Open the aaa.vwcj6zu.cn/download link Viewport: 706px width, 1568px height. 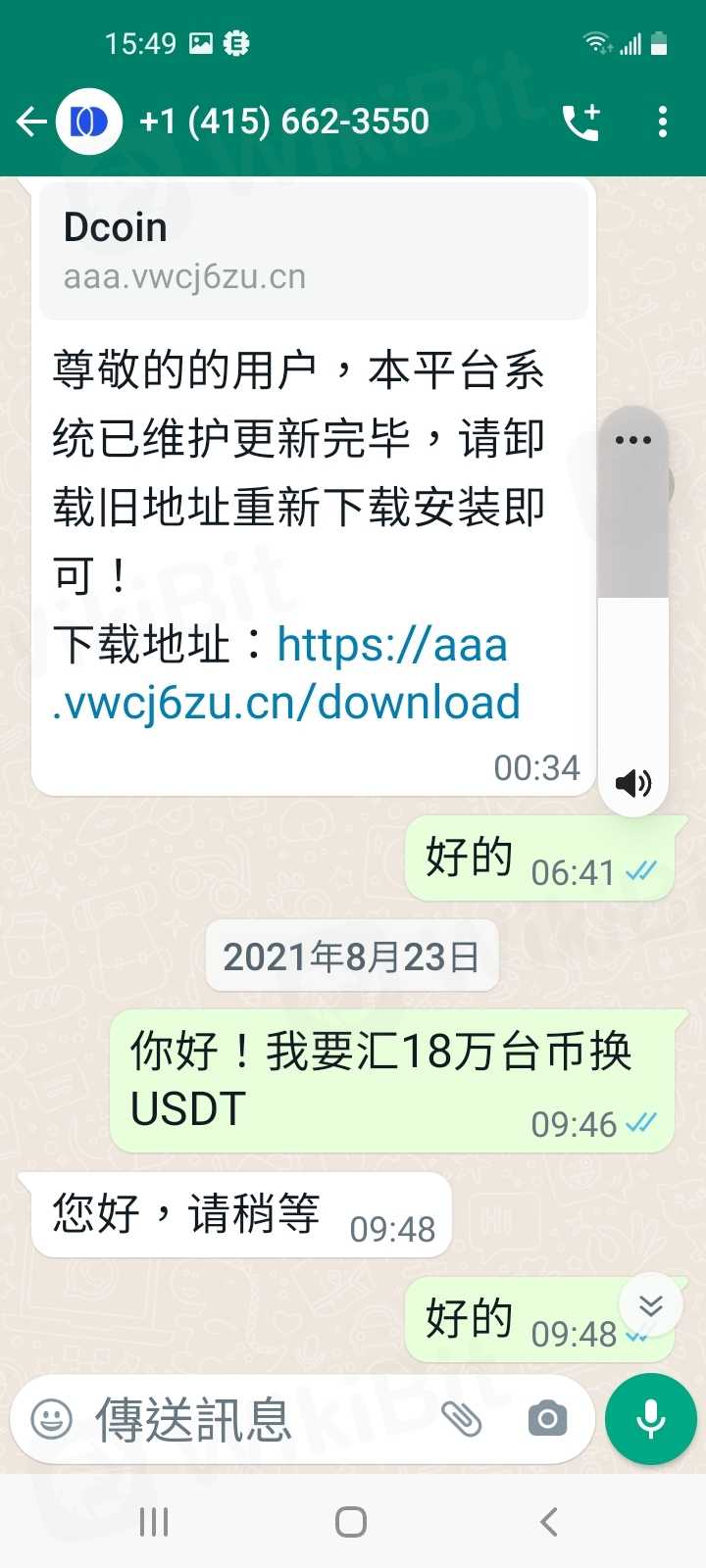click(284, 674)
